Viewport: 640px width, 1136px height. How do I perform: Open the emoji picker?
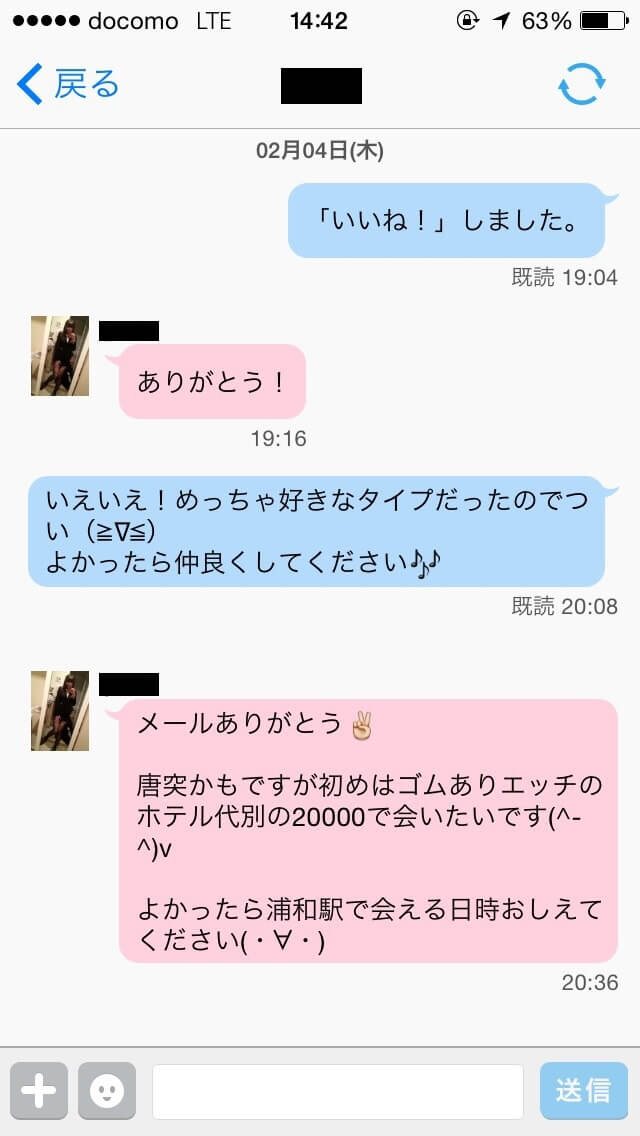click(x=106, y=1091)
